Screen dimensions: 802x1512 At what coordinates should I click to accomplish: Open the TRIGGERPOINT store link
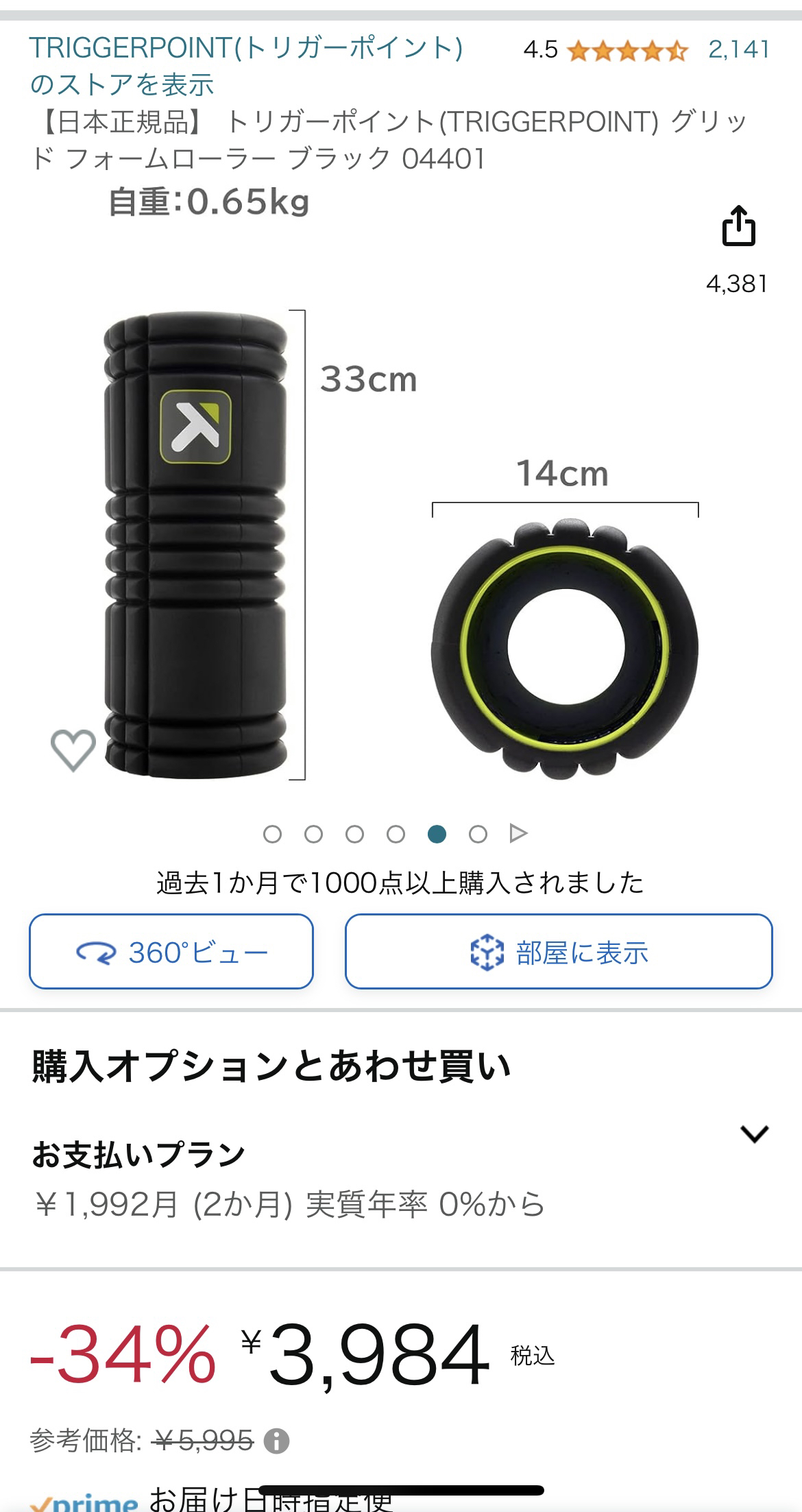tap(245, 67)
